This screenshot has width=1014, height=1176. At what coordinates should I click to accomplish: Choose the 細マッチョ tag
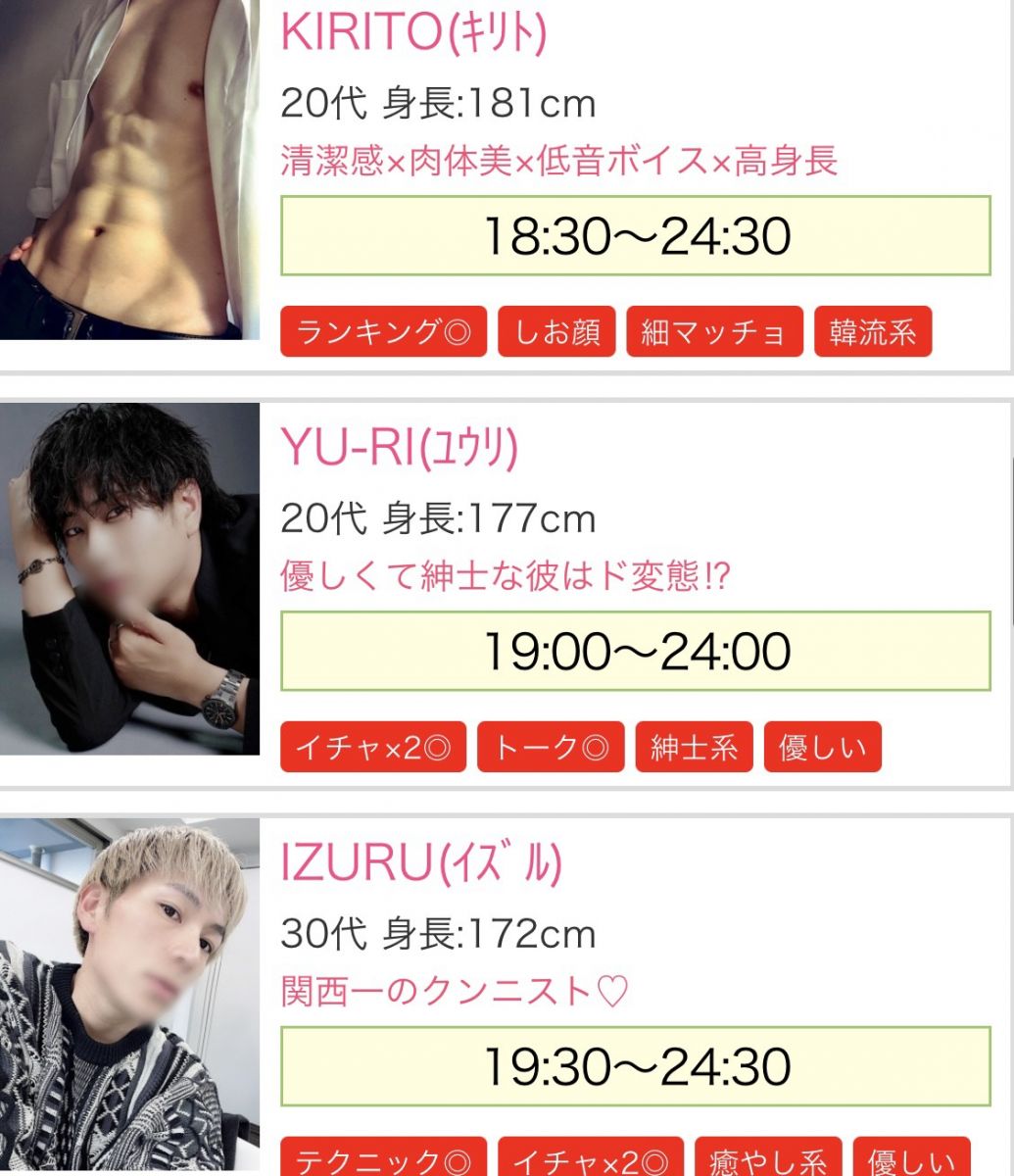click(714, 332)
